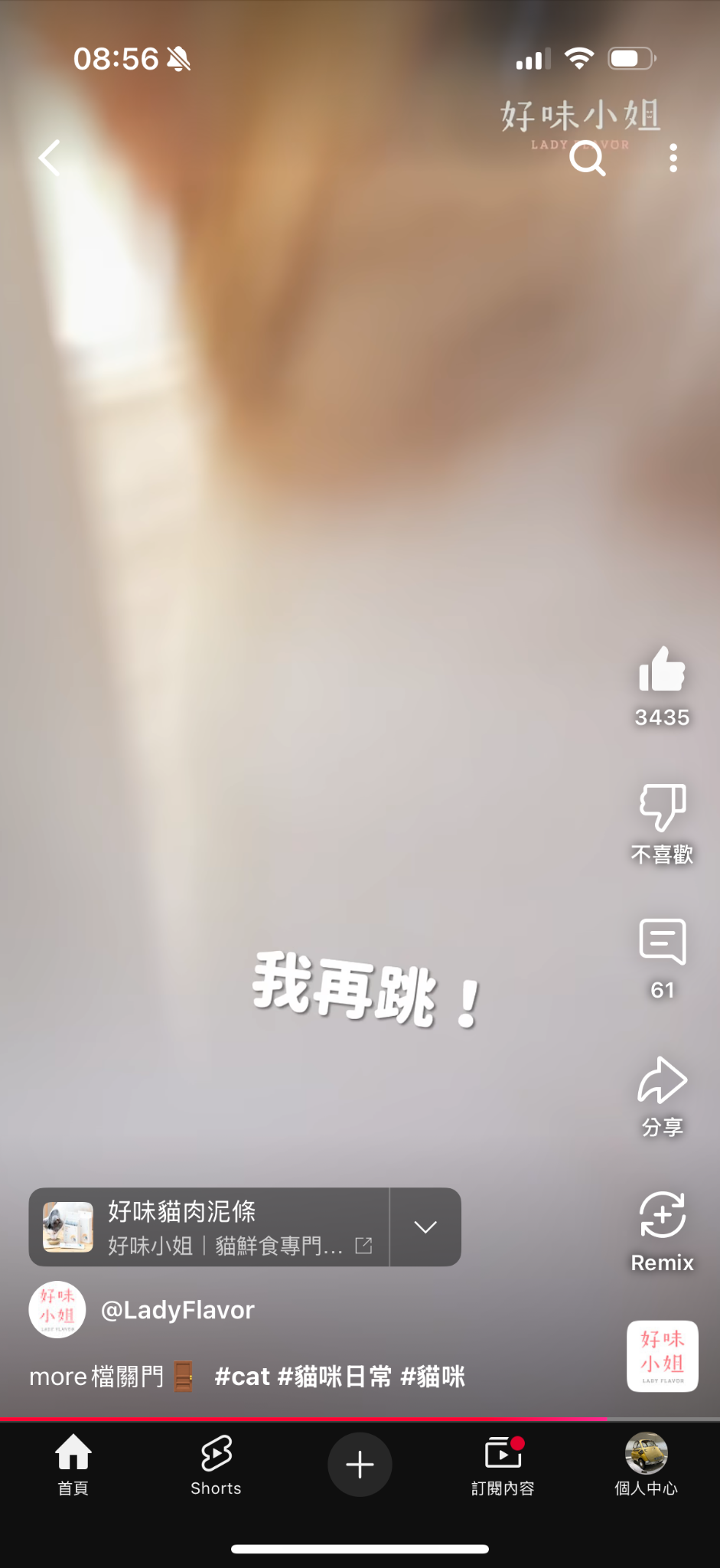Tap the #貓咪日常 hashtag
This screenshot has height=1568, width=720.
point(335,1377)
